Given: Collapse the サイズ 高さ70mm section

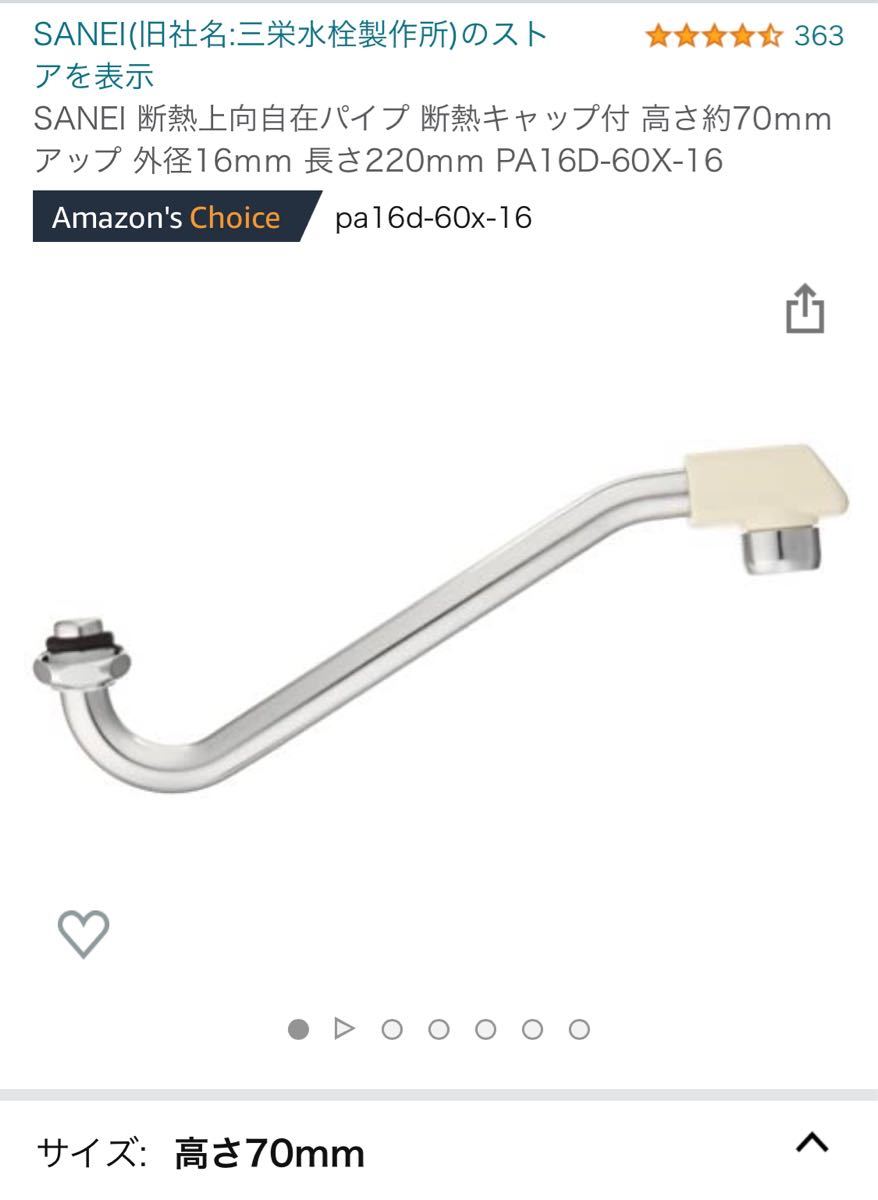Looking at the screenshot, I should coord(812,1143).
